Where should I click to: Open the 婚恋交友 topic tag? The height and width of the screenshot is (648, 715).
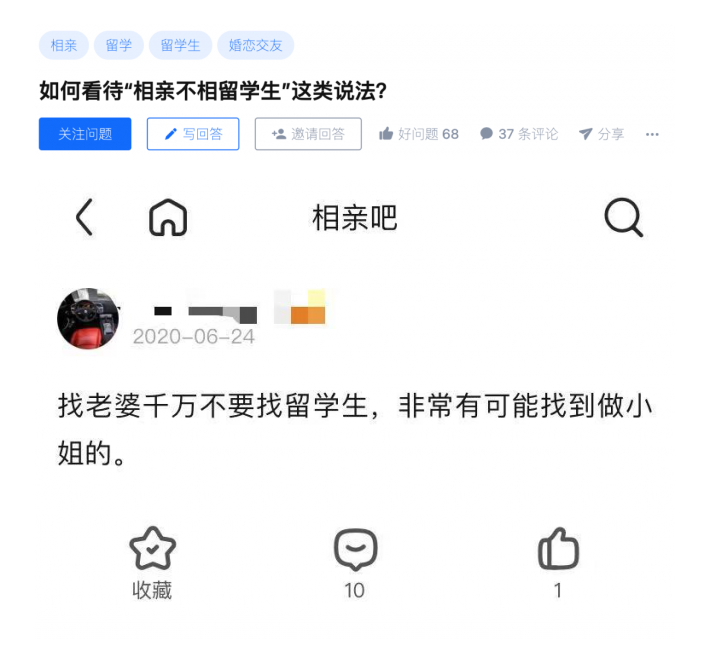255,45
